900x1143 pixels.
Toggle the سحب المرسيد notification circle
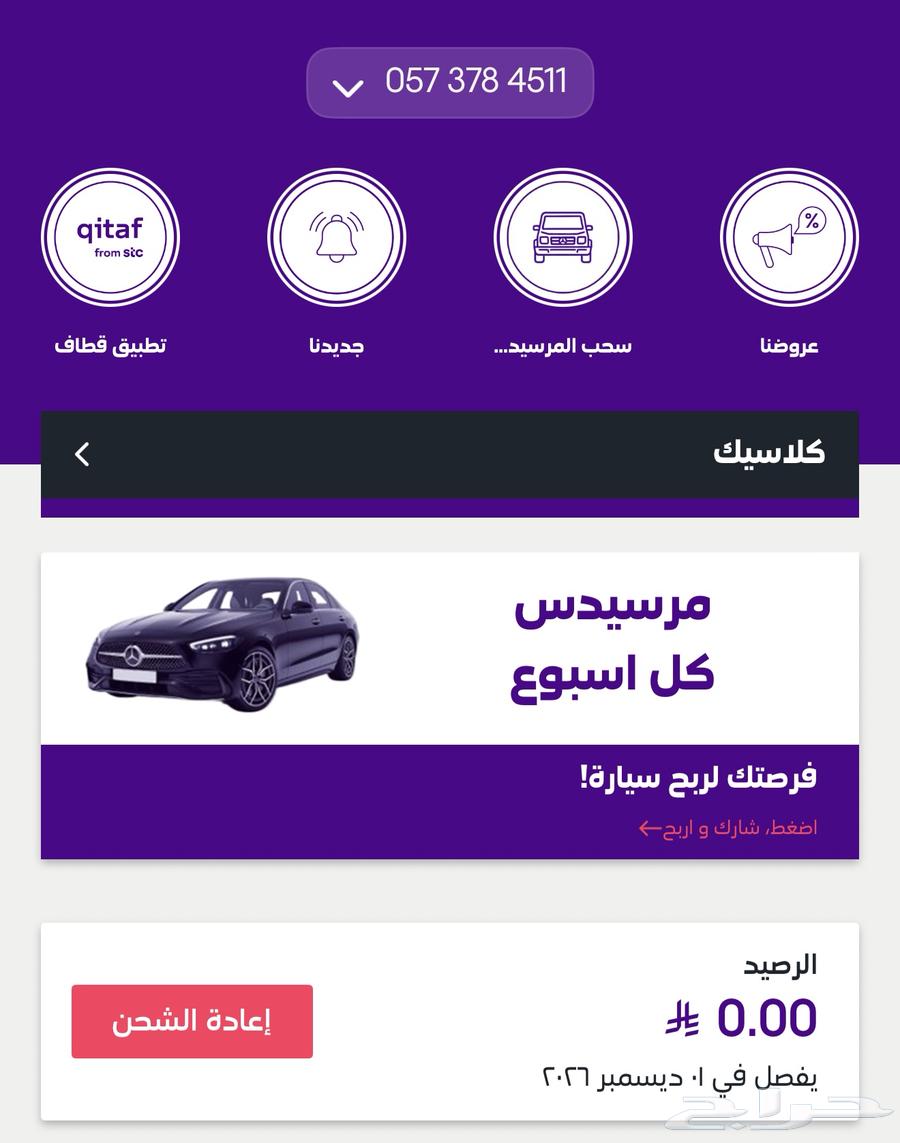(x=563, y=236)
